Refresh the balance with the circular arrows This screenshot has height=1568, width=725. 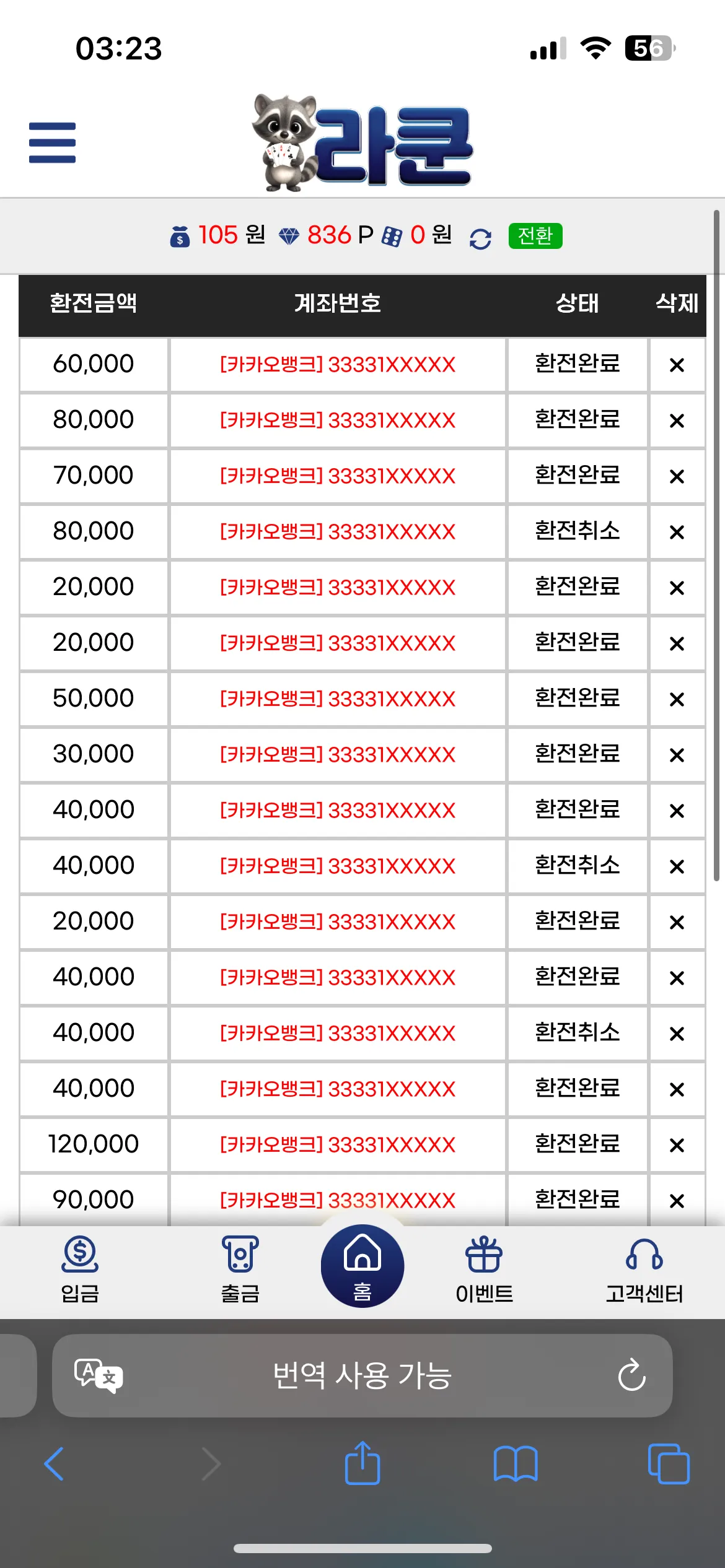click(x=480, y=238)
